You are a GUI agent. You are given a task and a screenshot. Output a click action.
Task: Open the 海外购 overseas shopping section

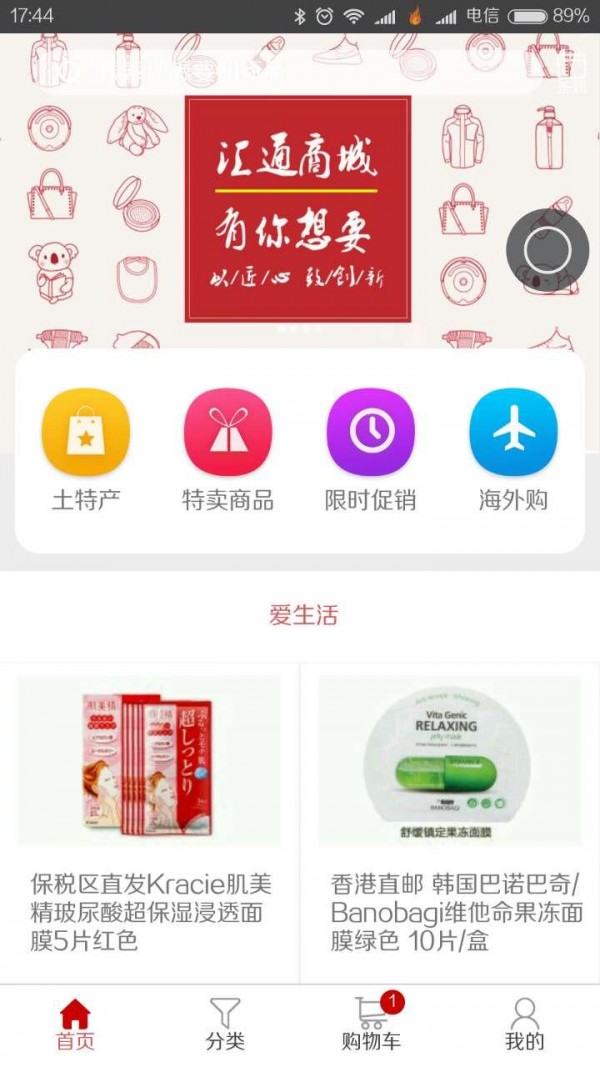pos(513,449)
